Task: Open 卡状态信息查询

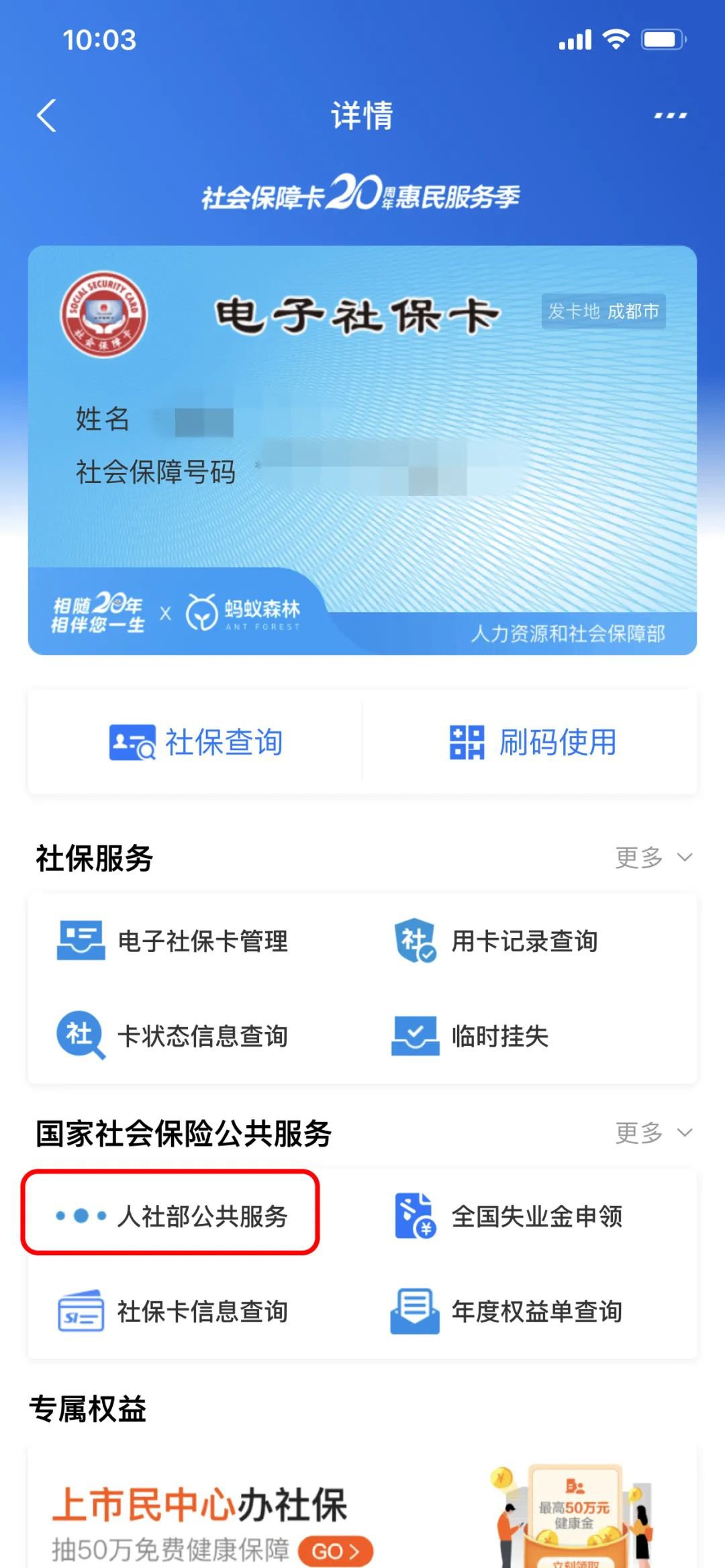Action: coord(173,1036)
